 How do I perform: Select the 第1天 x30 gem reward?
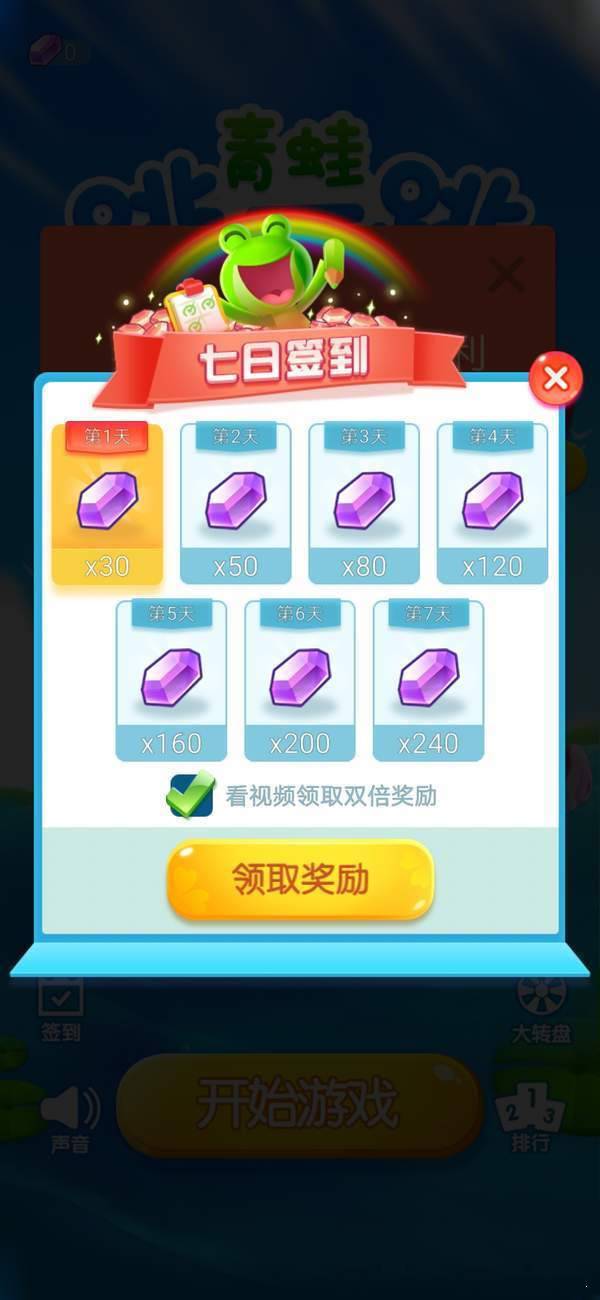pyautogui.click(x=107, y=503)
